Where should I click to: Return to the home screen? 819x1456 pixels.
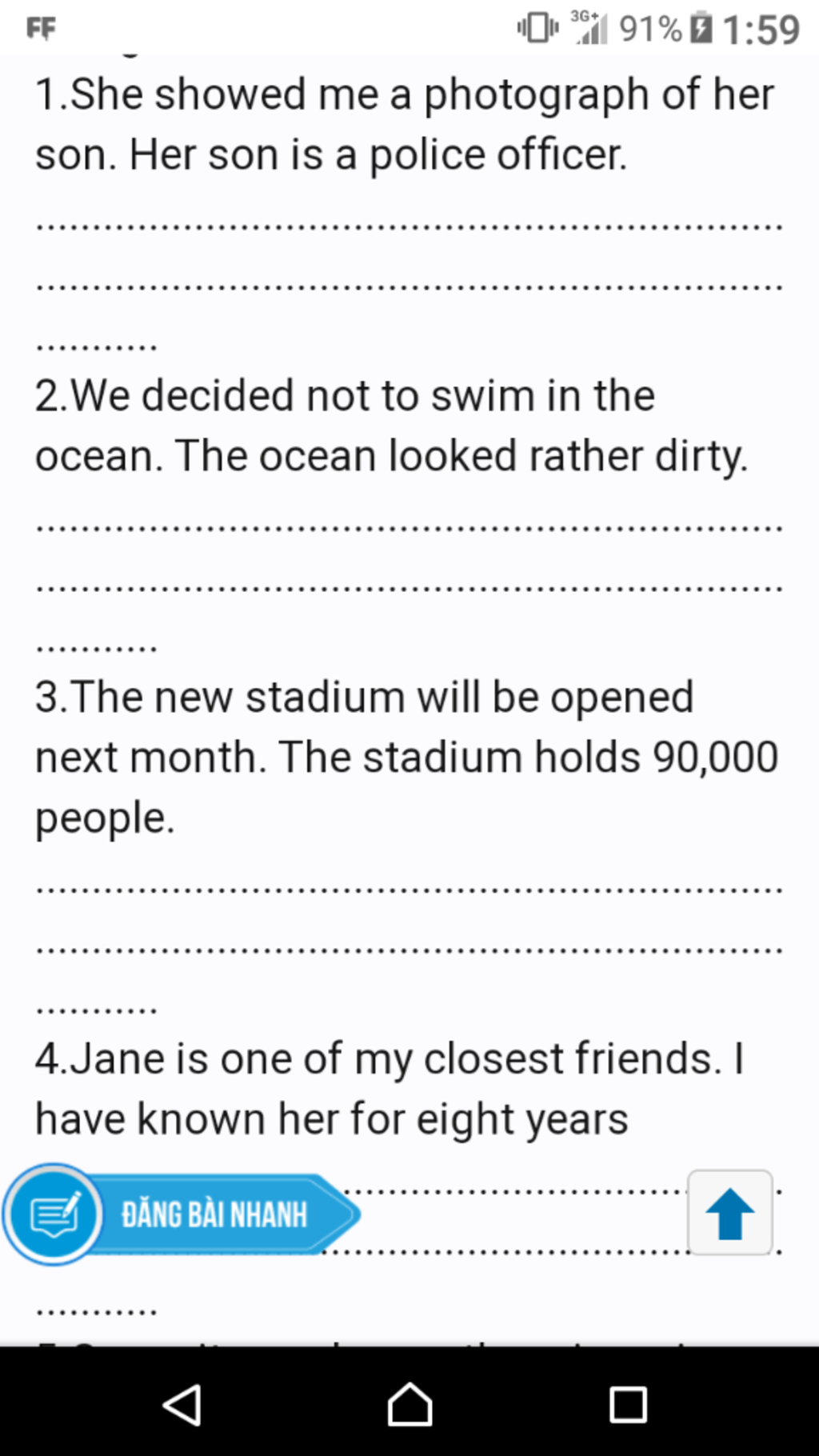[x=409, y=1405]
